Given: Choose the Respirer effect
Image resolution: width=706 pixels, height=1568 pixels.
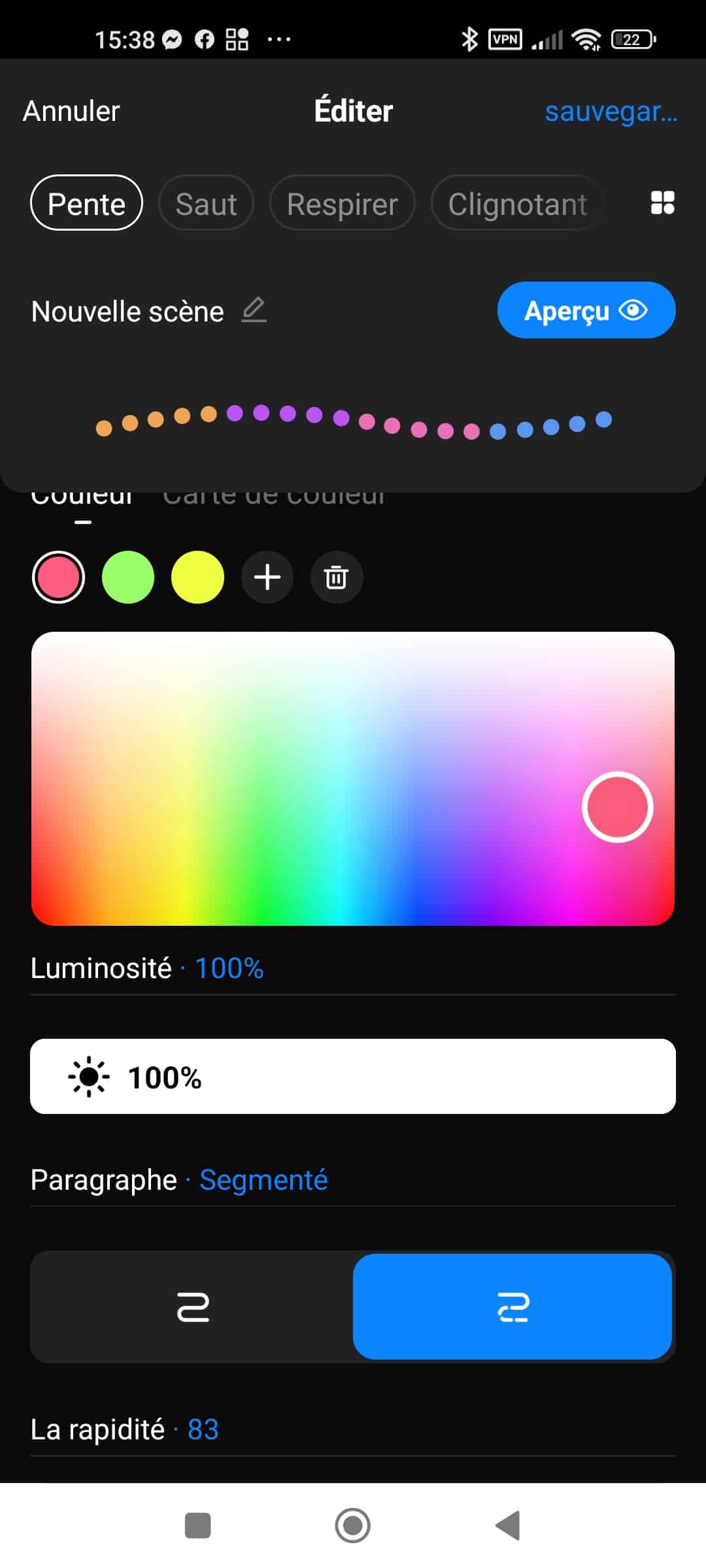Looking at the screenshot, I should click(342, 203).
